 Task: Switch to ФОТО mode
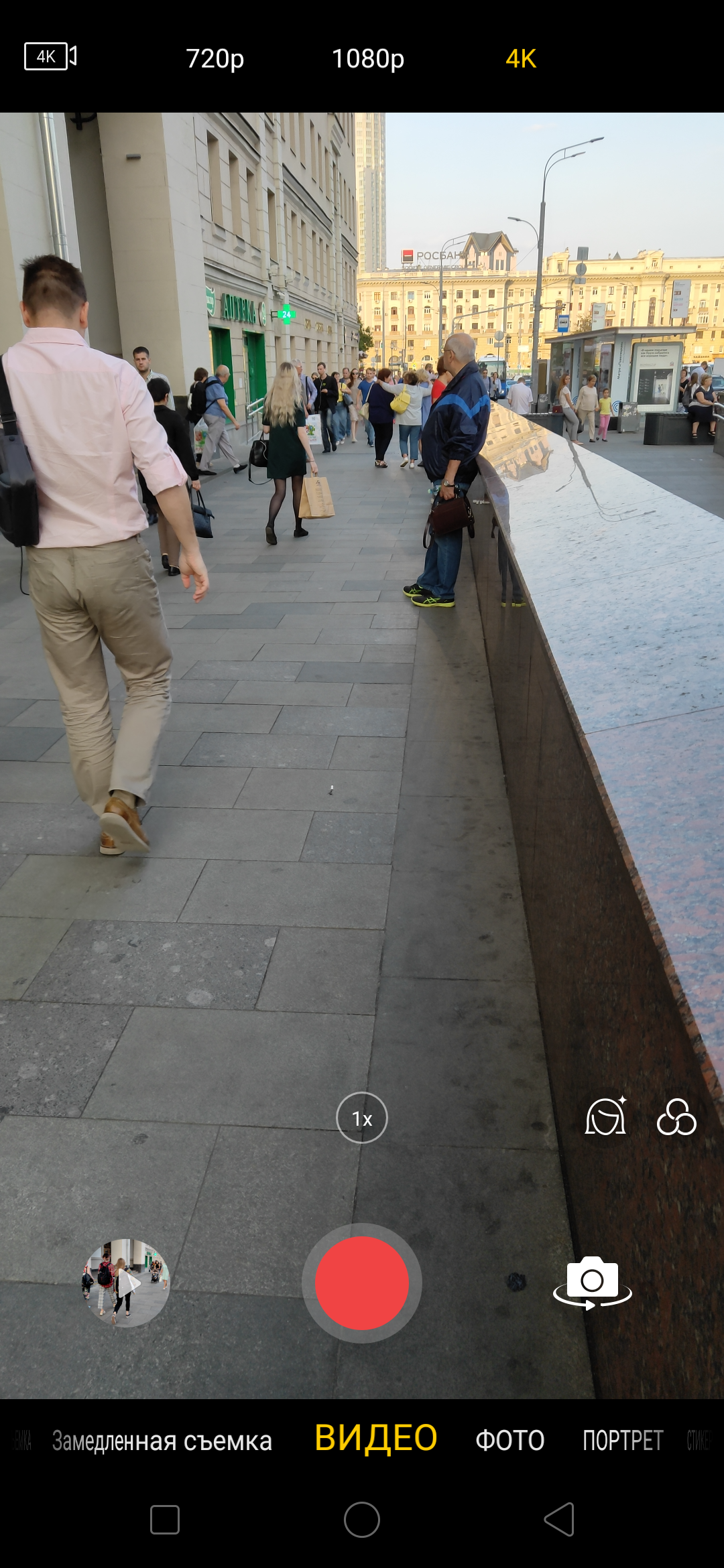coord(509,1441)
